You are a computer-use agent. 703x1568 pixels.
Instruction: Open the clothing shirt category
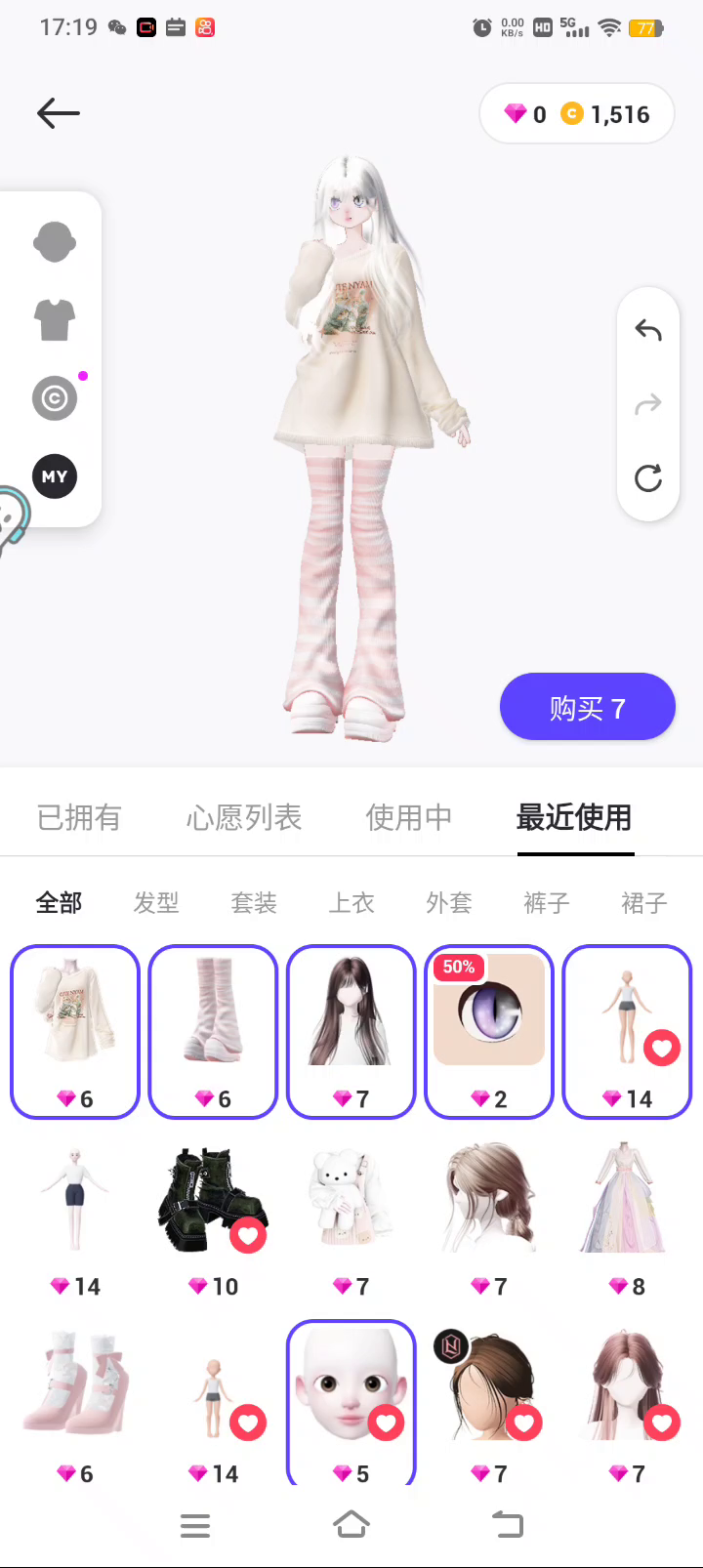(55, 319)
